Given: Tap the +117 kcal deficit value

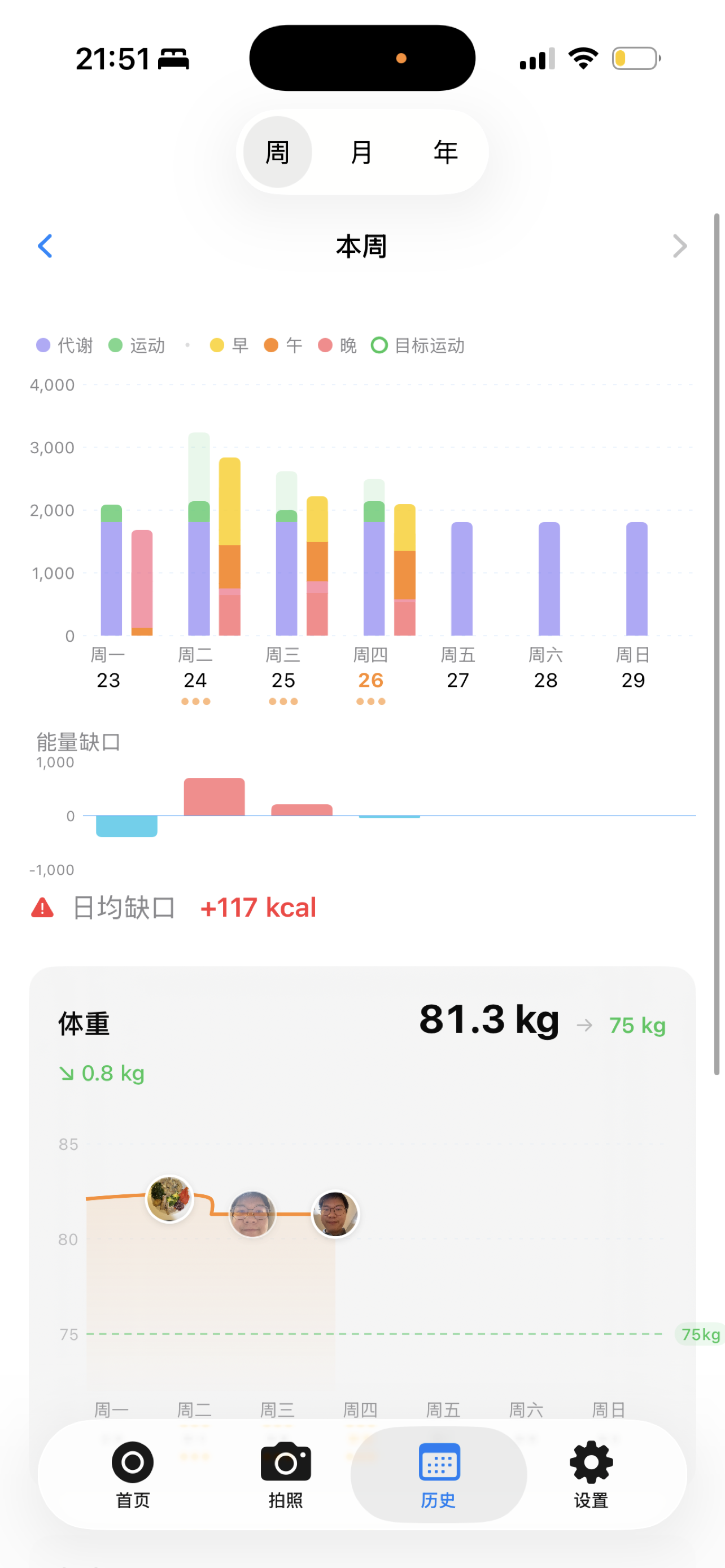Looking at the screenshot, I should click(258, 907).
